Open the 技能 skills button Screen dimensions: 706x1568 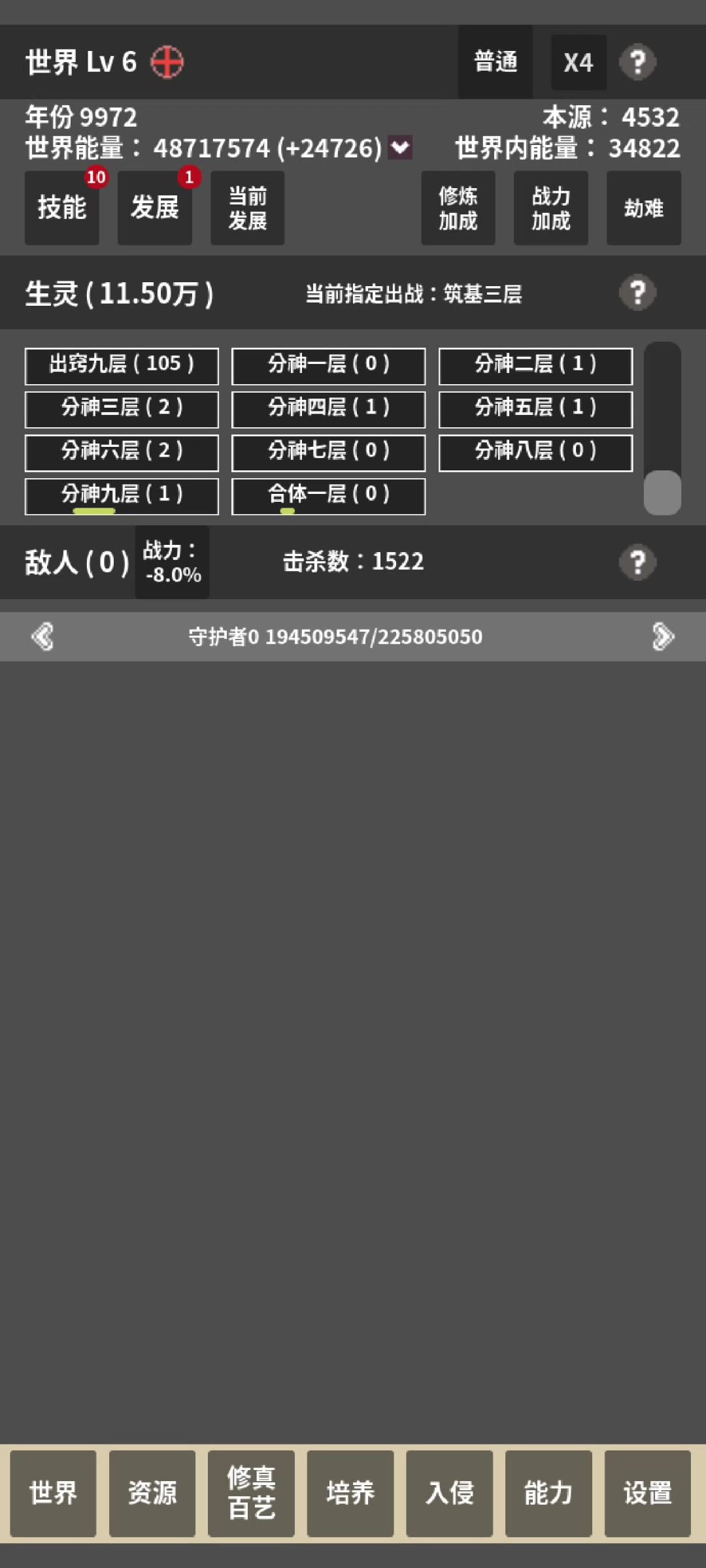tap(61, 208)
